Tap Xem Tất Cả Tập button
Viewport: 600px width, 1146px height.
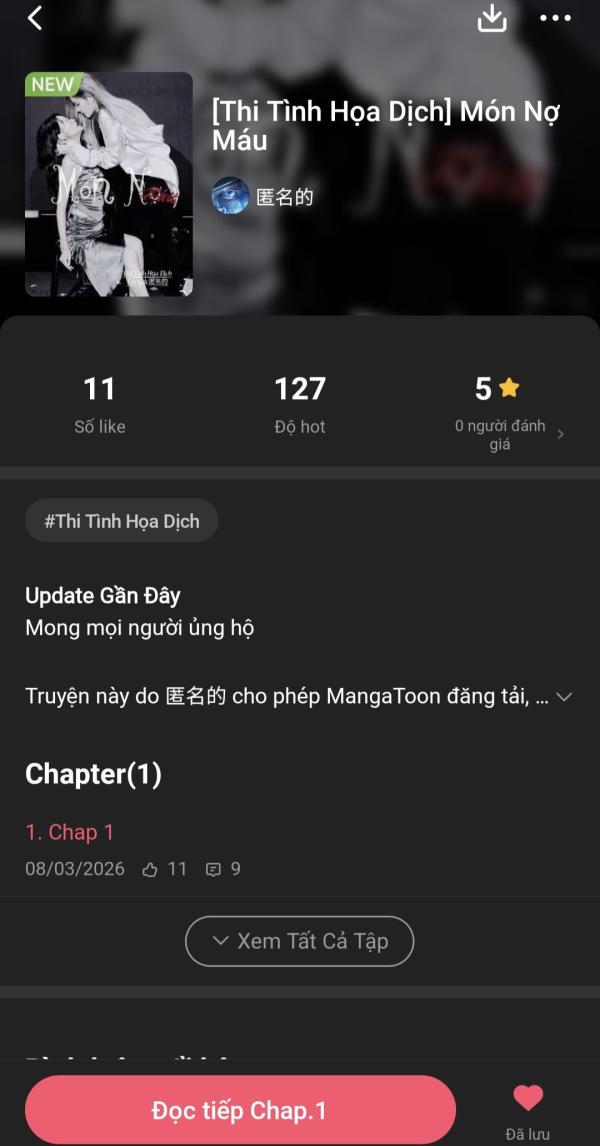click(x=300, y=941)
